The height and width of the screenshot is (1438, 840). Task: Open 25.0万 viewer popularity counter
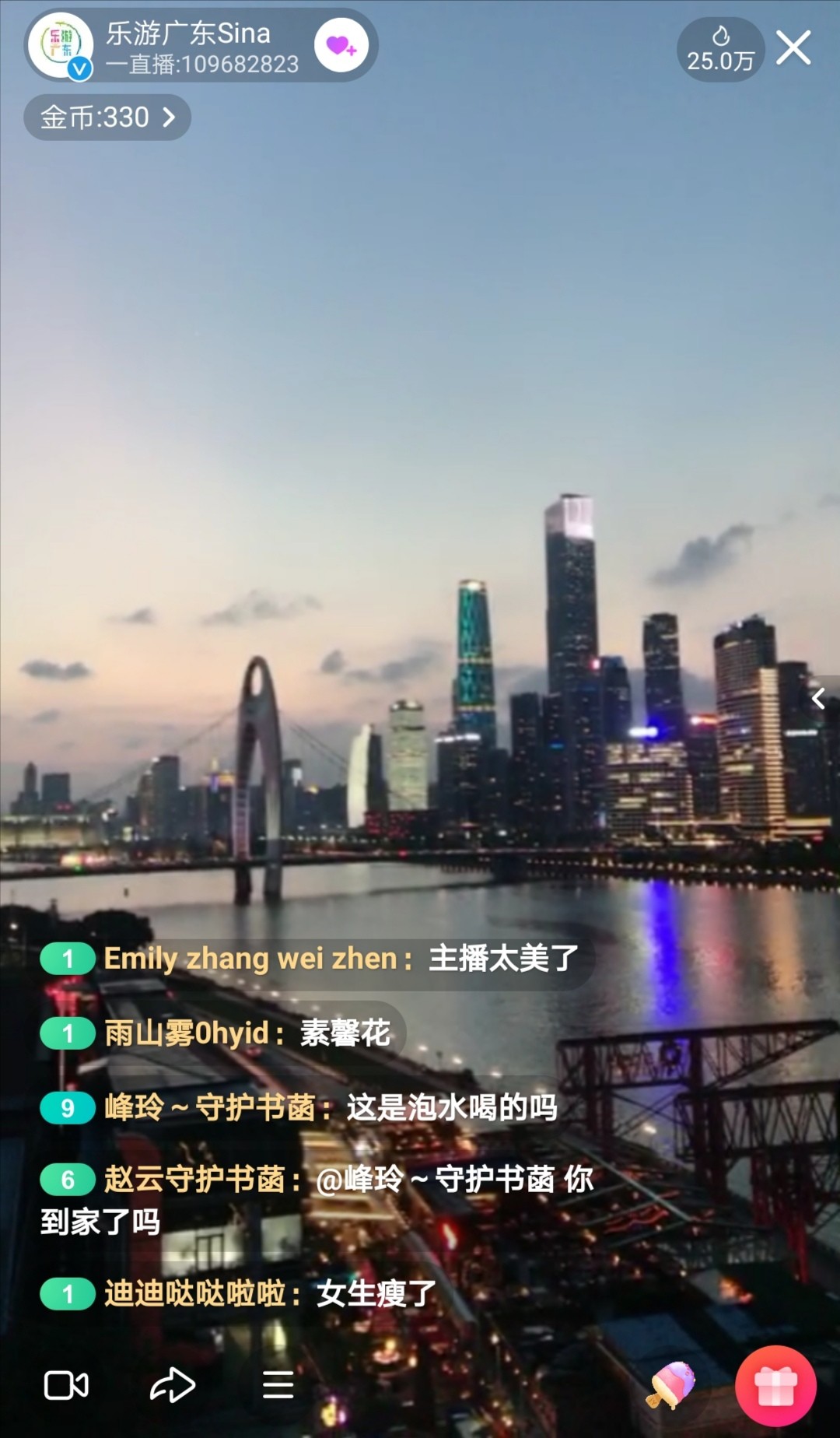720,49
